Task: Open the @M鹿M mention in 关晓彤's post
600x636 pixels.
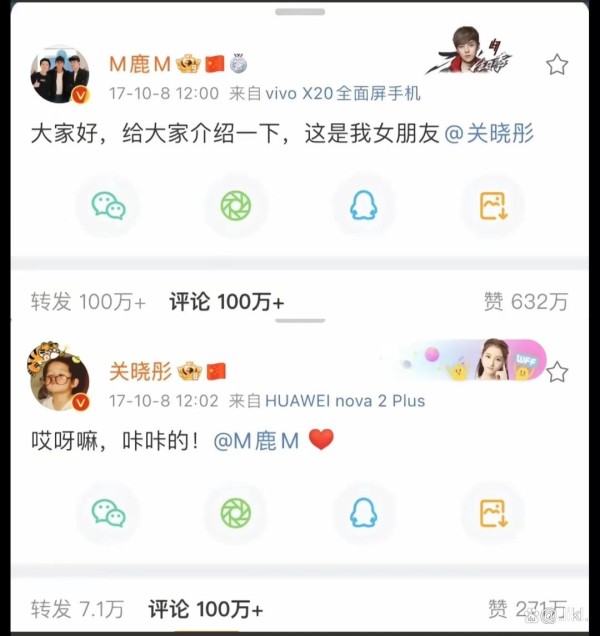Action: point(256,441)
